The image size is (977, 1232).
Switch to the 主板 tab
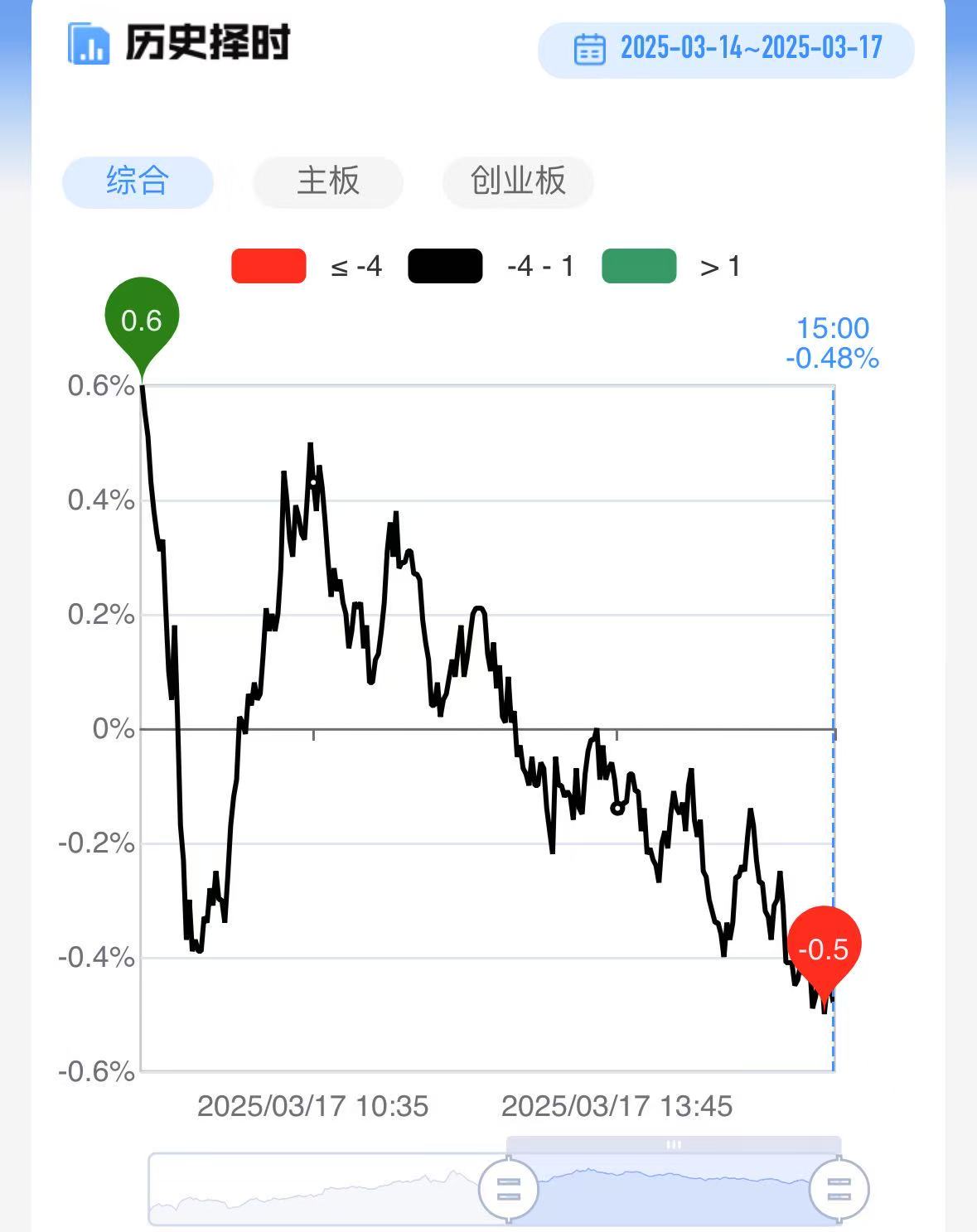click(328, 181)
